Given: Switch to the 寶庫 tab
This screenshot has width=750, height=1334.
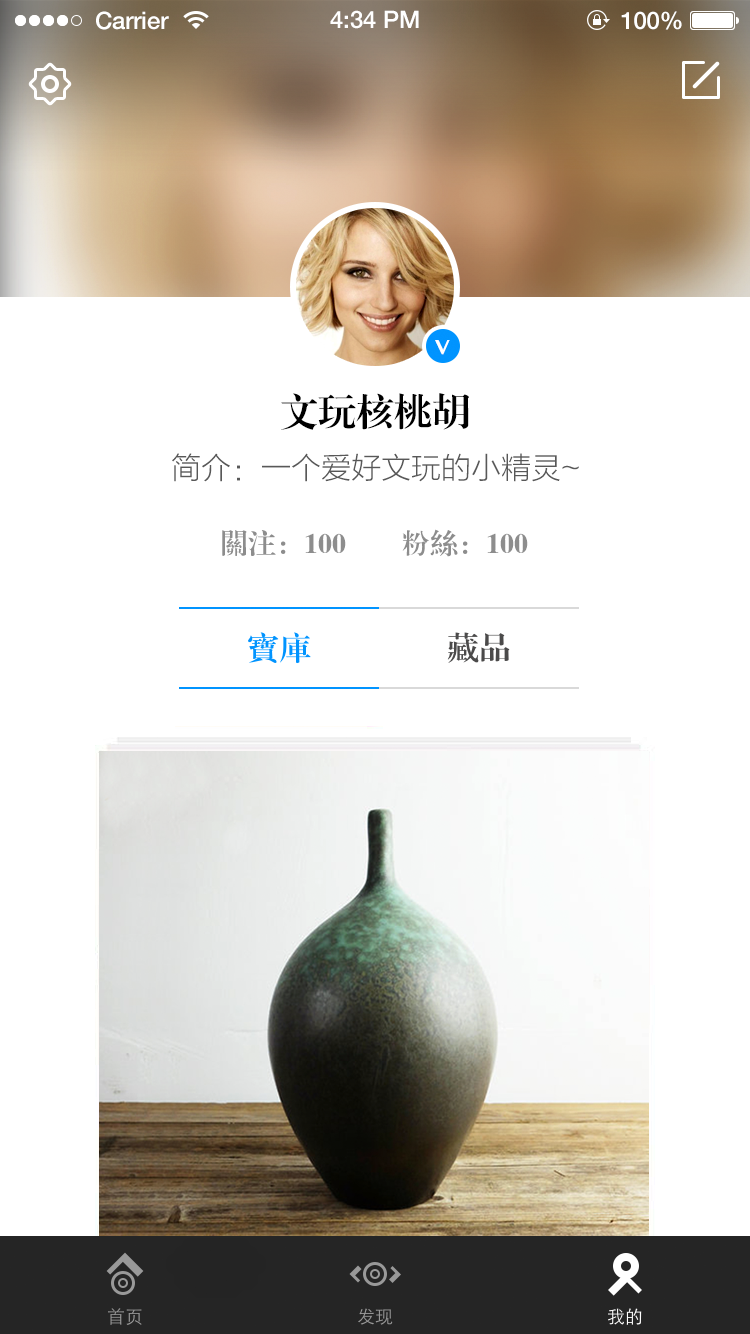Looking at the screenshot, I should click(279, 648).
